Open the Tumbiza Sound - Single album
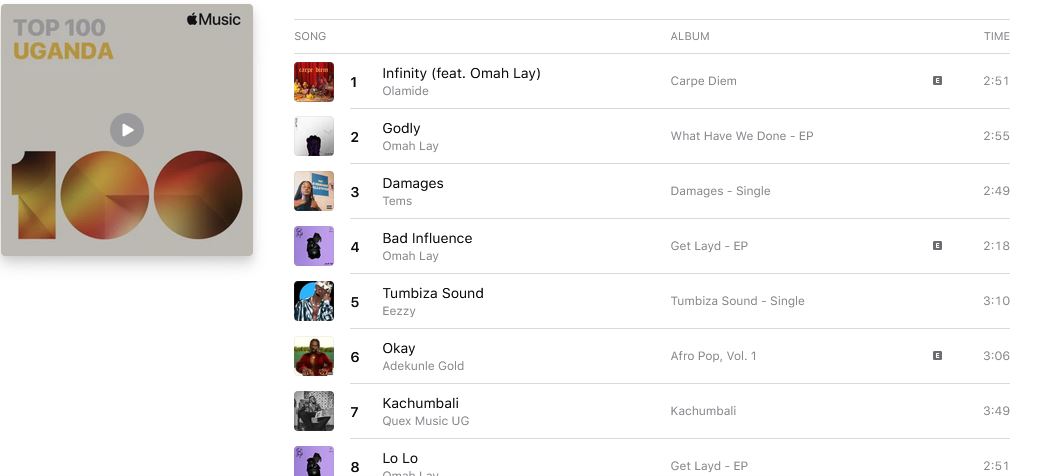 pos(737,301)
